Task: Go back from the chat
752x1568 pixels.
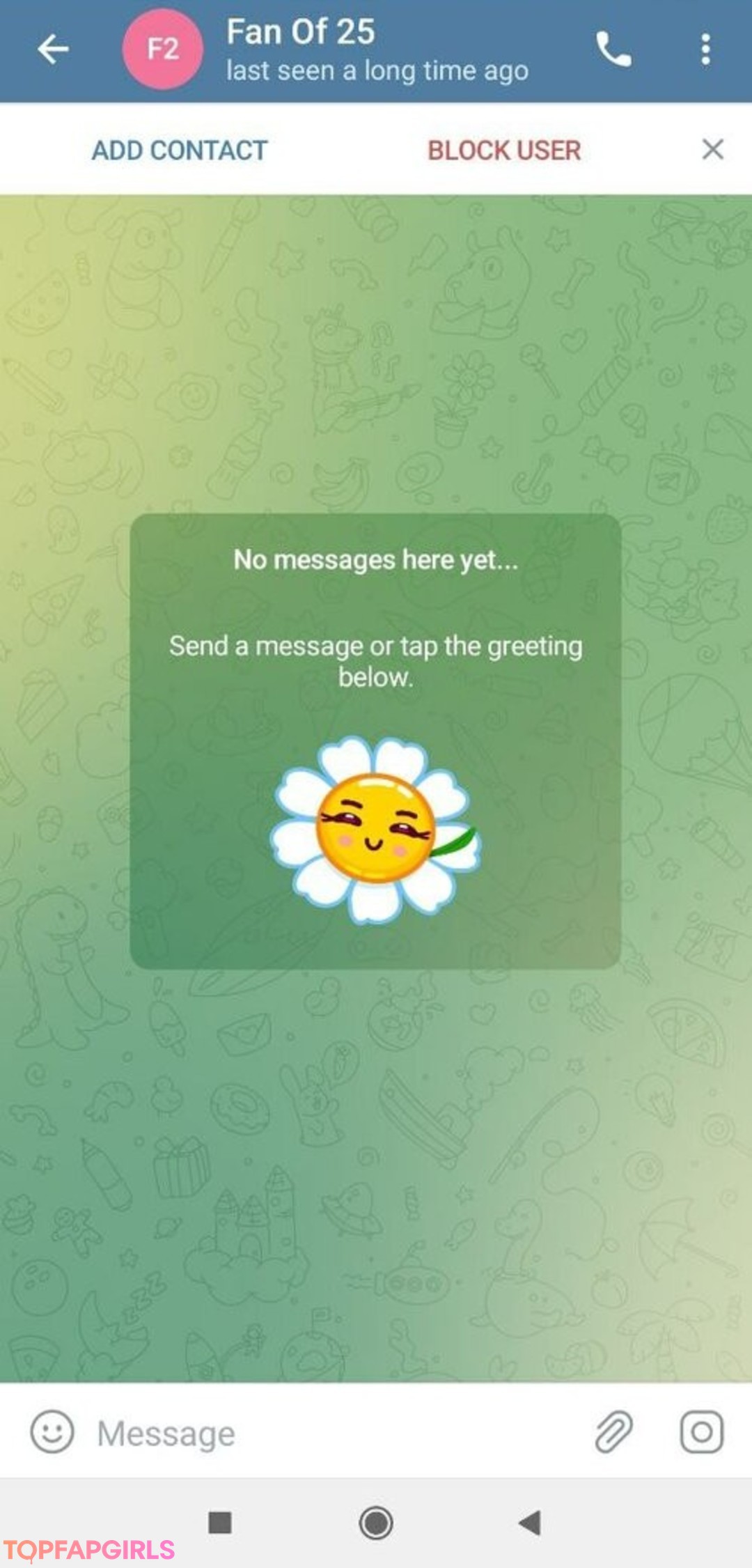Action: 53,49
